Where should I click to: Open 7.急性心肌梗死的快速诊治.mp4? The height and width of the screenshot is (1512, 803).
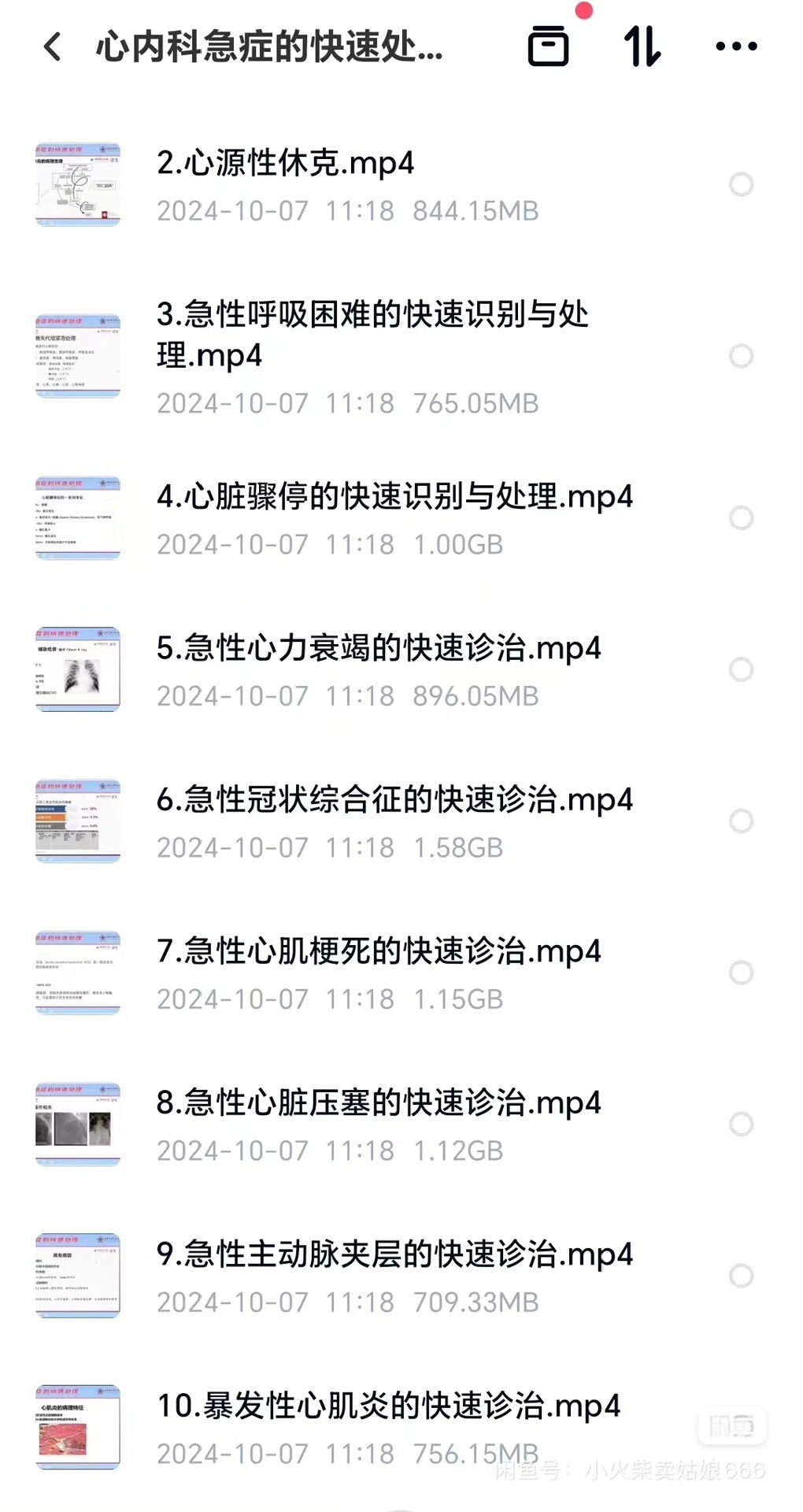(378, 951)
